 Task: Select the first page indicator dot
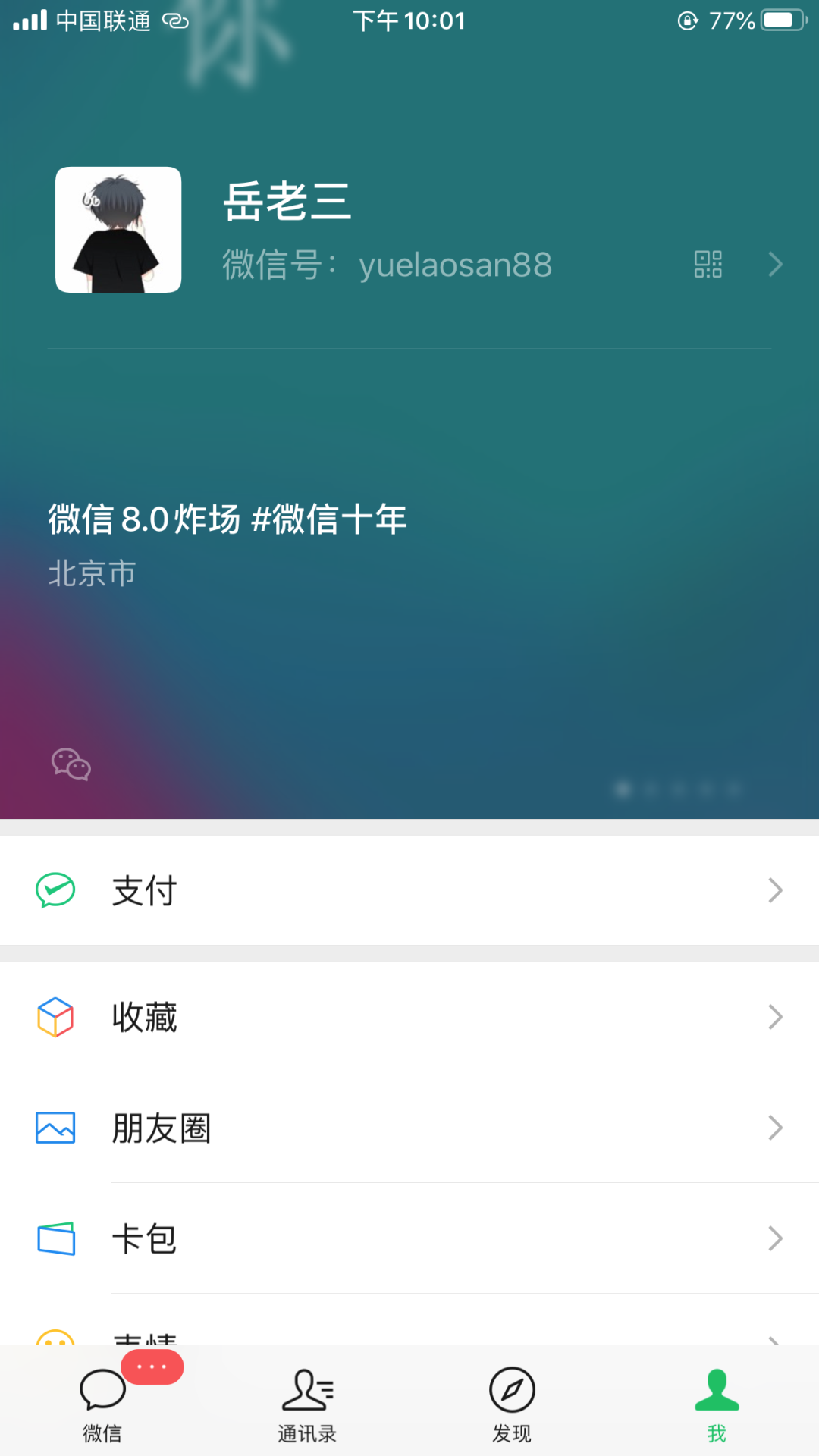point(623,790)
